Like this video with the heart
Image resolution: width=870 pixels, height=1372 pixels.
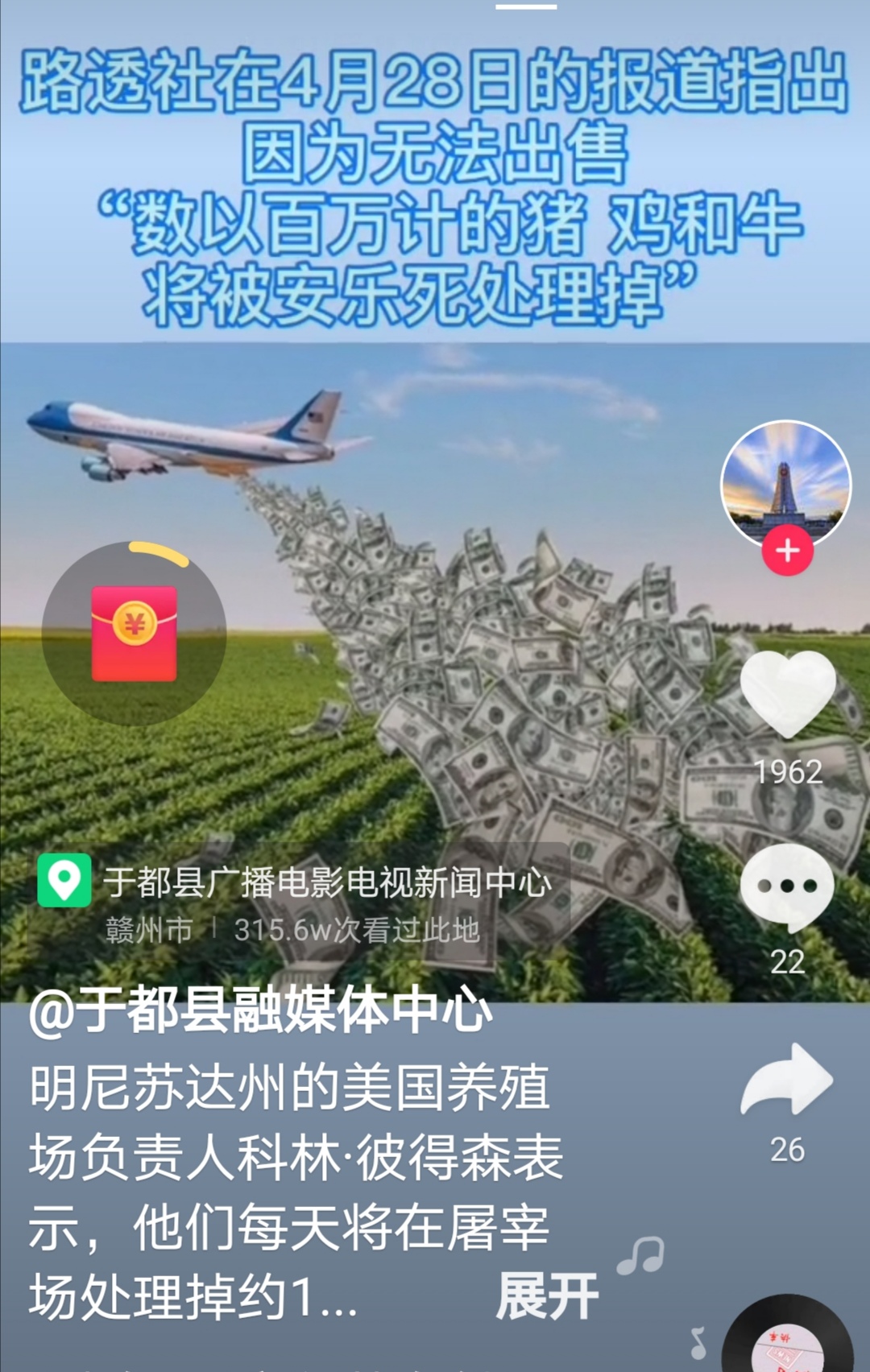click(x=787, y=693)
